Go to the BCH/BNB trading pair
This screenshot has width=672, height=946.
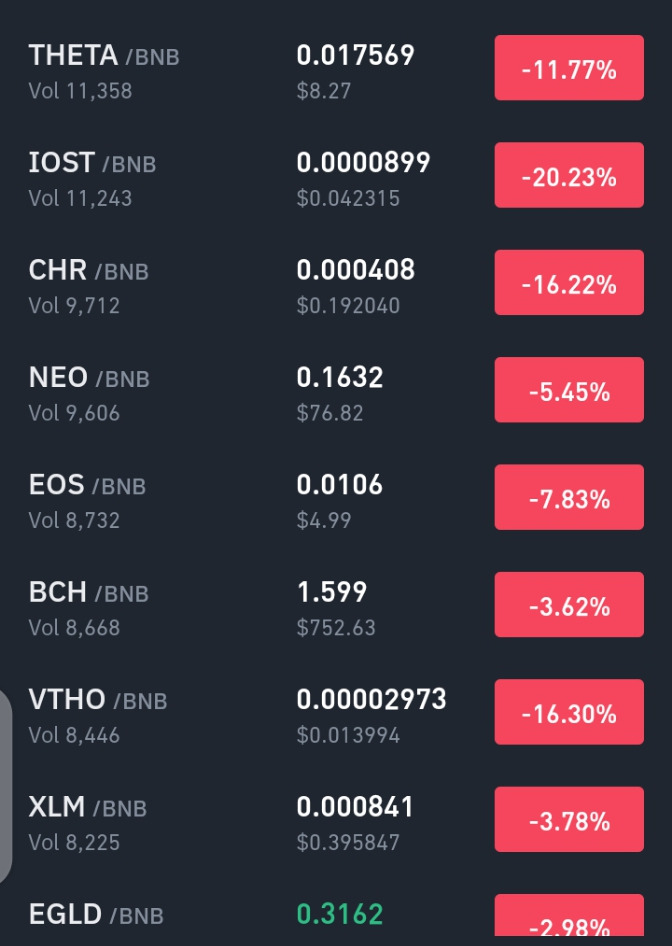336,605
